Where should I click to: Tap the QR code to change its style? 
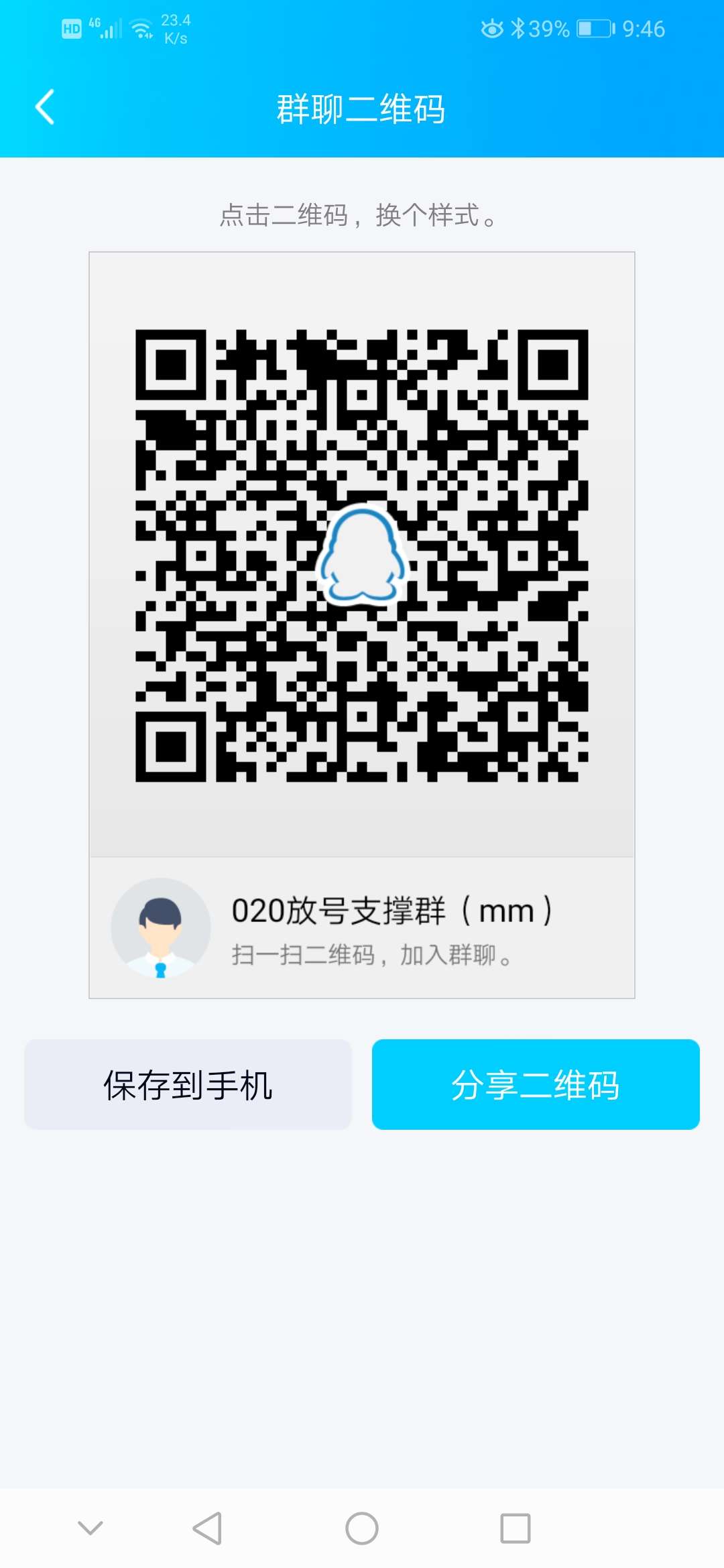coord(362,556)
